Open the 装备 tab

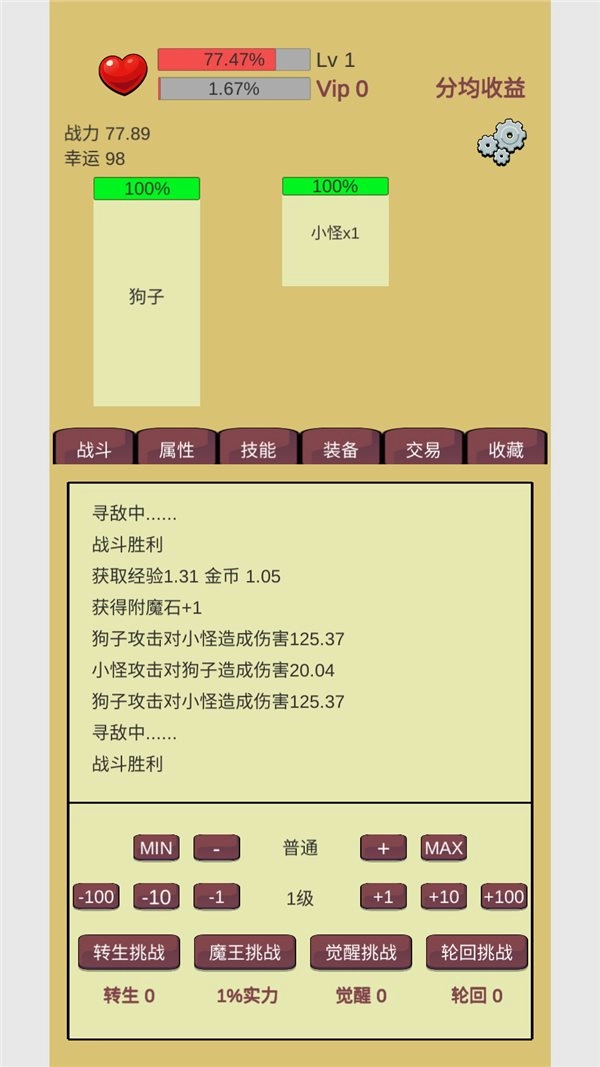click(341, 449)
